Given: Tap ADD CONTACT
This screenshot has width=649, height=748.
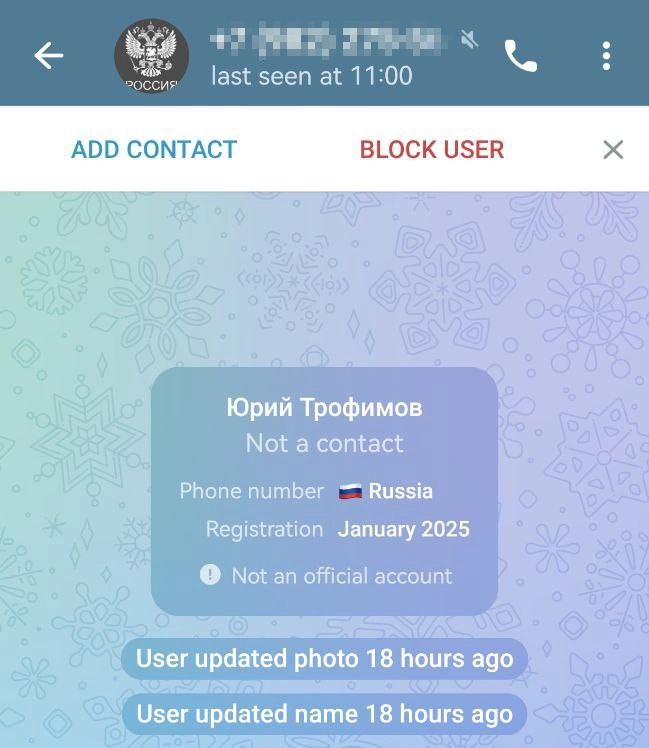Looking at the screenshot, I should click(154, 150).
